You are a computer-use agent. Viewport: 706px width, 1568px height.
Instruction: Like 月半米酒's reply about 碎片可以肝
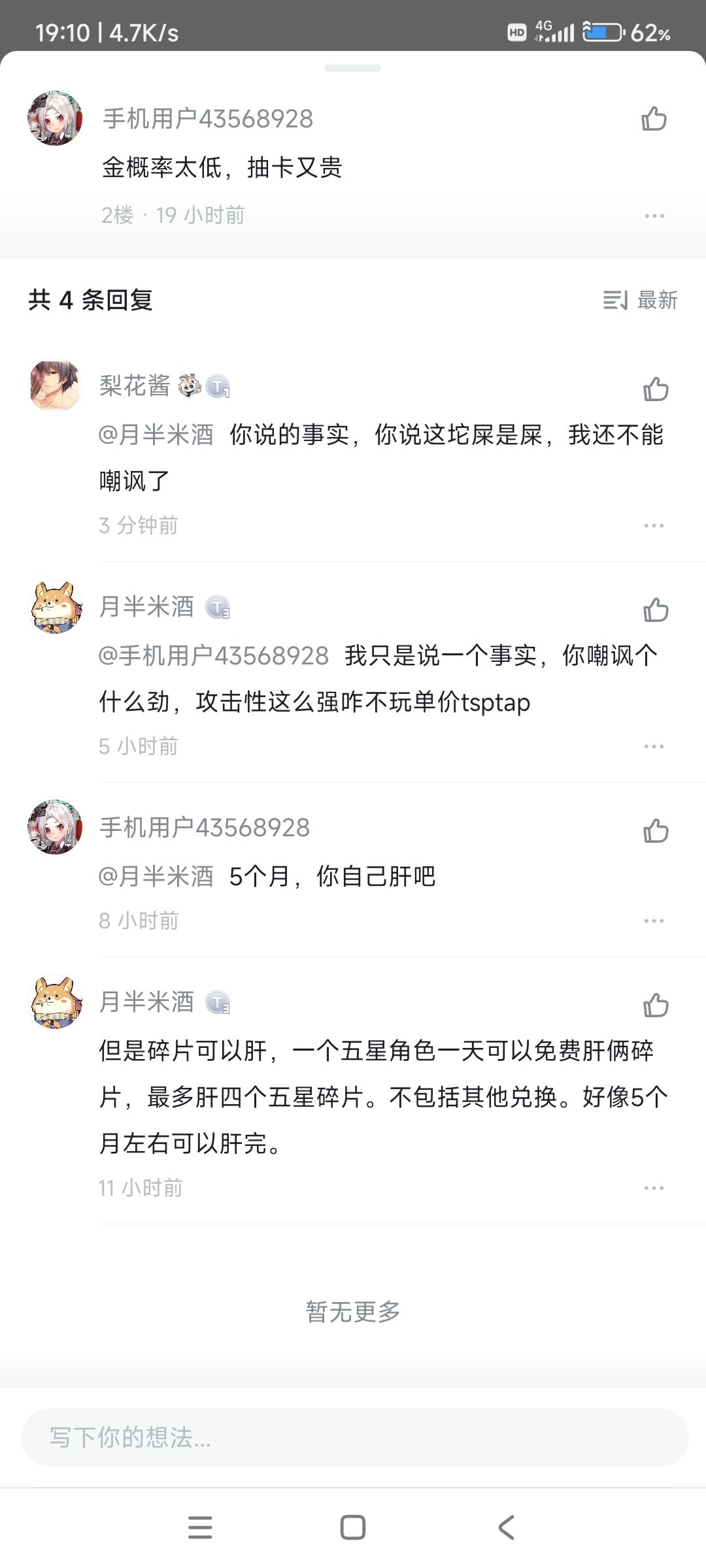656,1005
